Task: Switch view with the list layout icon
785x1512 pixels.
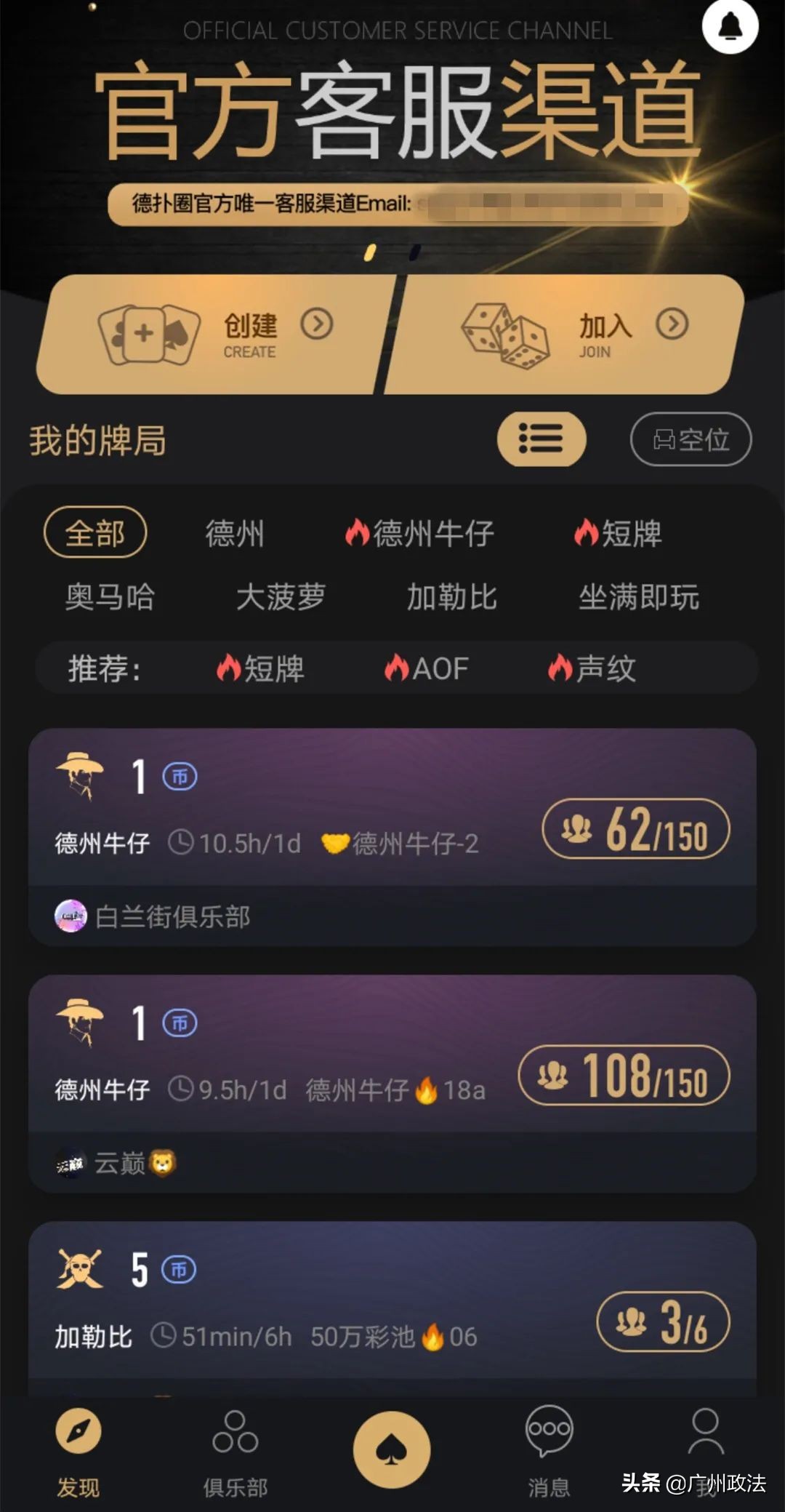Action: click(x=542, y=440)
